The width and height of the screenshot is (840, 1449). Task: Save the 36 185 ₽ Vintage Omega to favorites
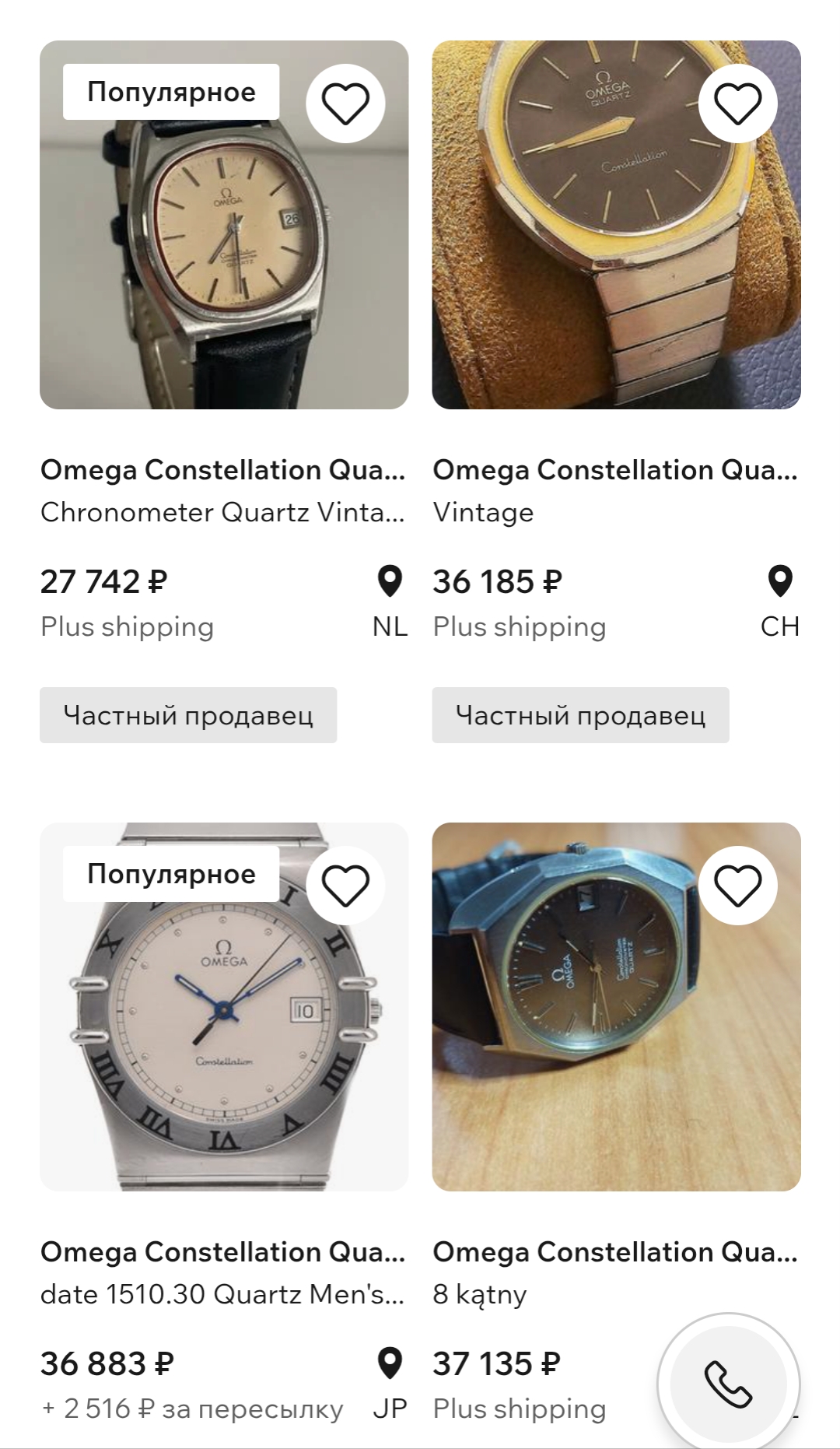click(x=737, y=103)
